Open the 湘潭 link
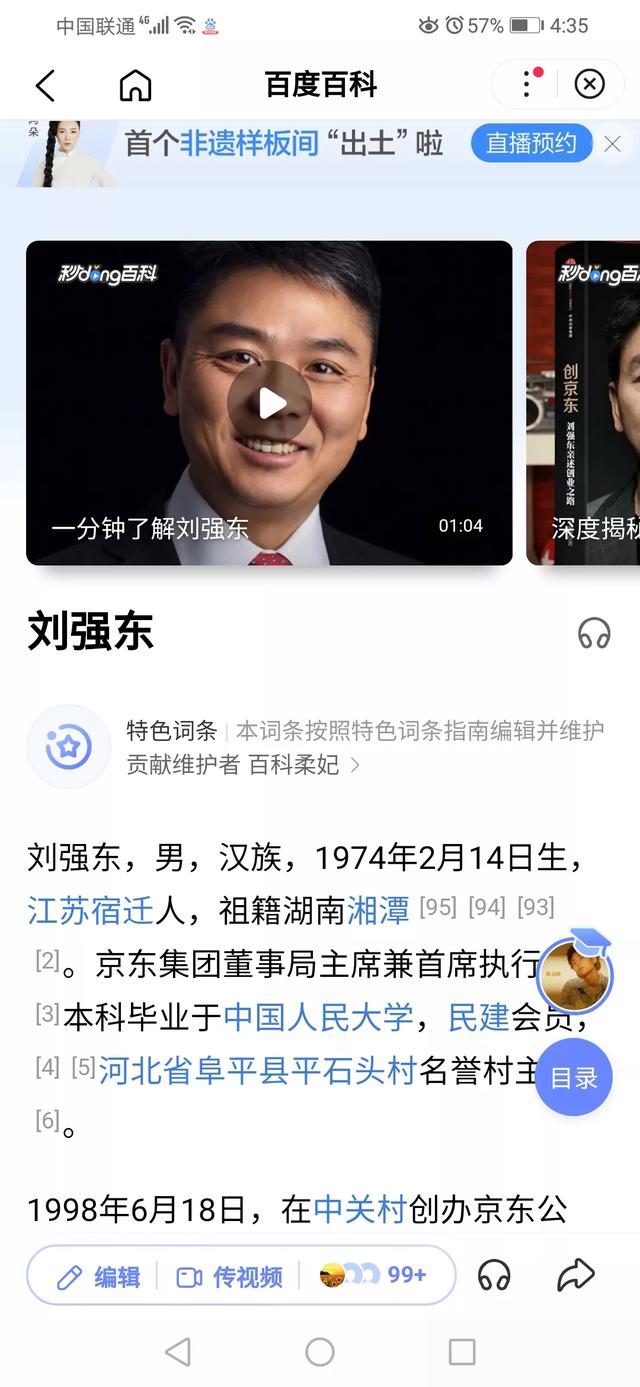 (378, 910)
